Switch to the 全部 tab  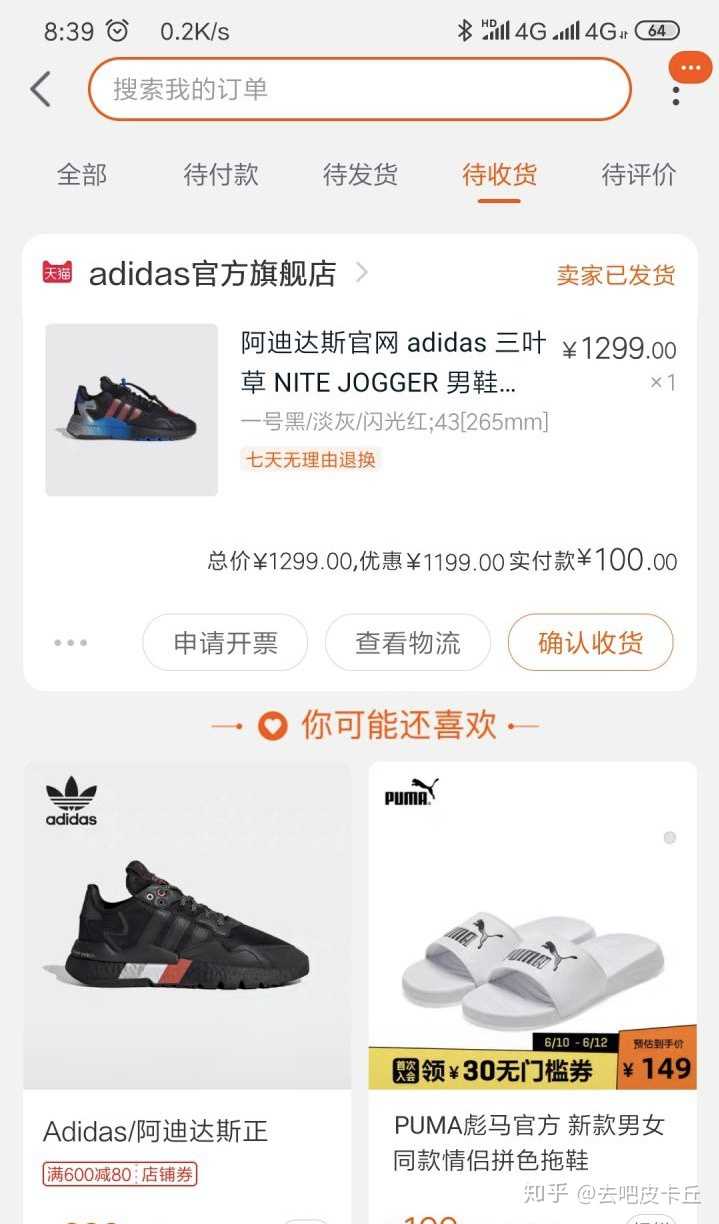82,175
